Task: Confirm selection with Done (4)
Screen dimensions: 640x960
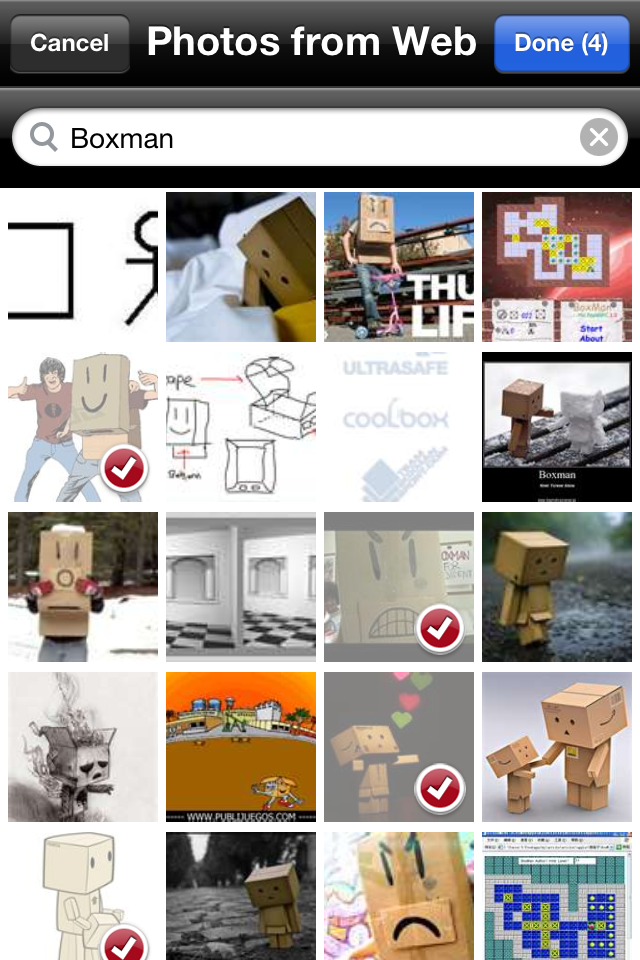Action: click(560, 44)
